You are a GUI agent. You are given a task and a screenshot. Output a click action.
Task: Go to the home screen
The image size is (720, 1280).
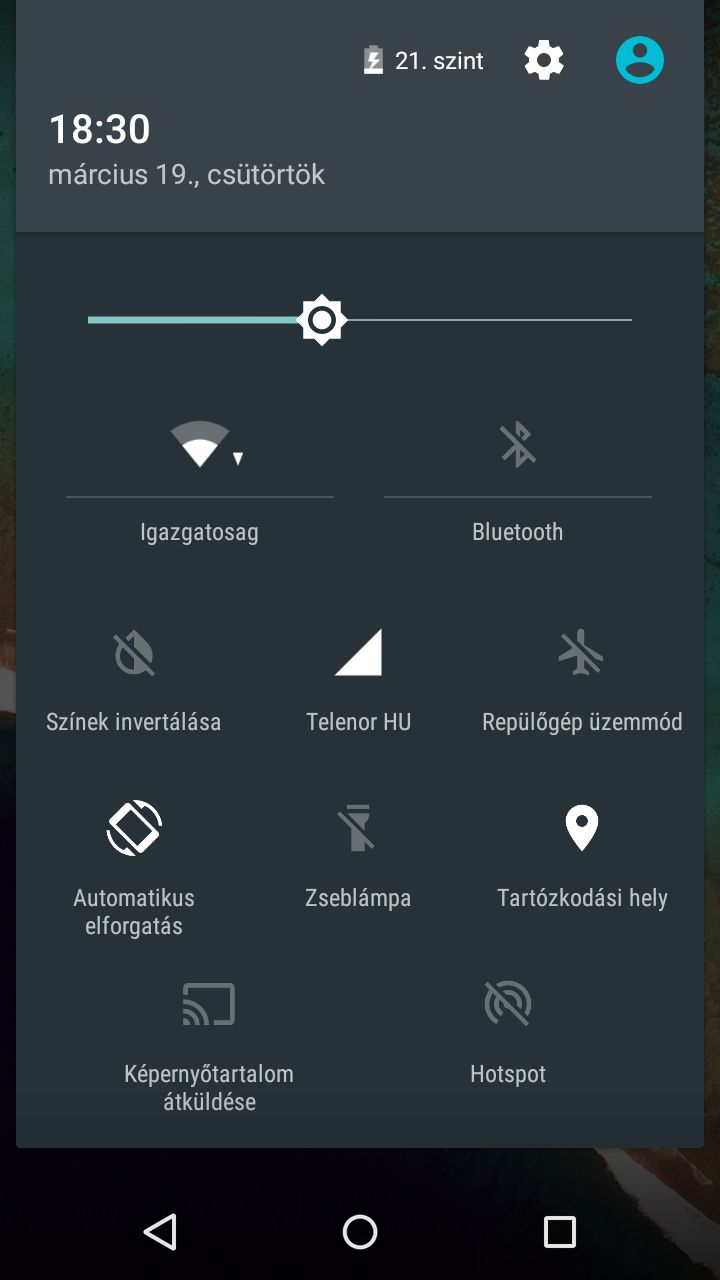tap(360, 1232)
